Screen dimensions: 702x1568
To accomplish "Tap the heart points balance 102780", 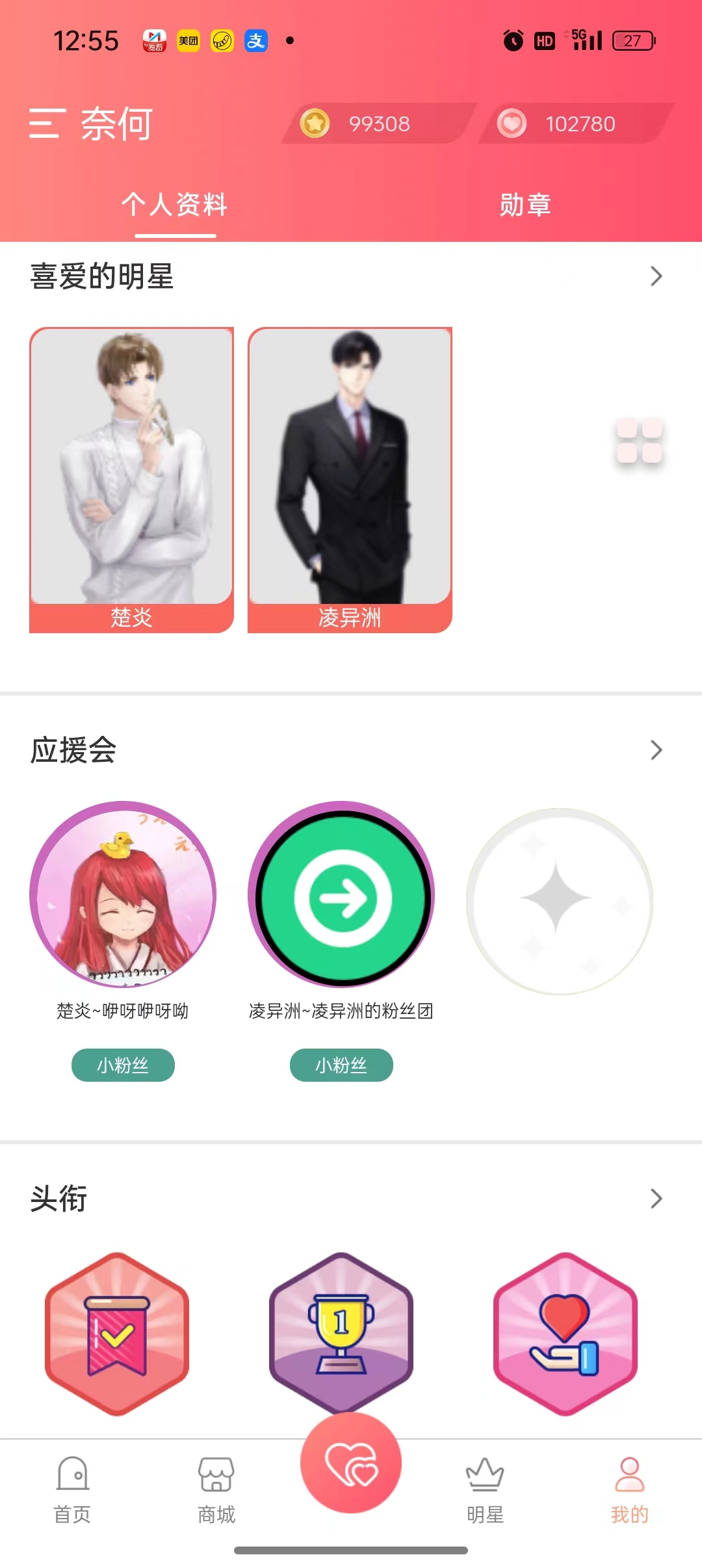I will pos(577,124).
